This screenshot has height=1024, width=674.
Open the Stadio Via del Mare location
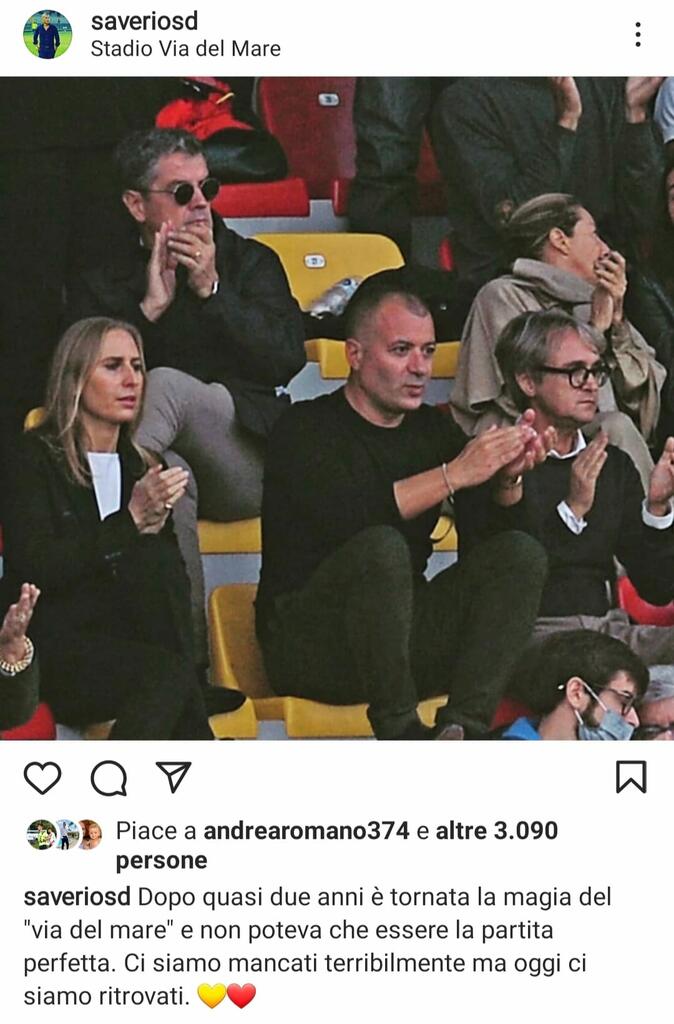coord(185,48)
